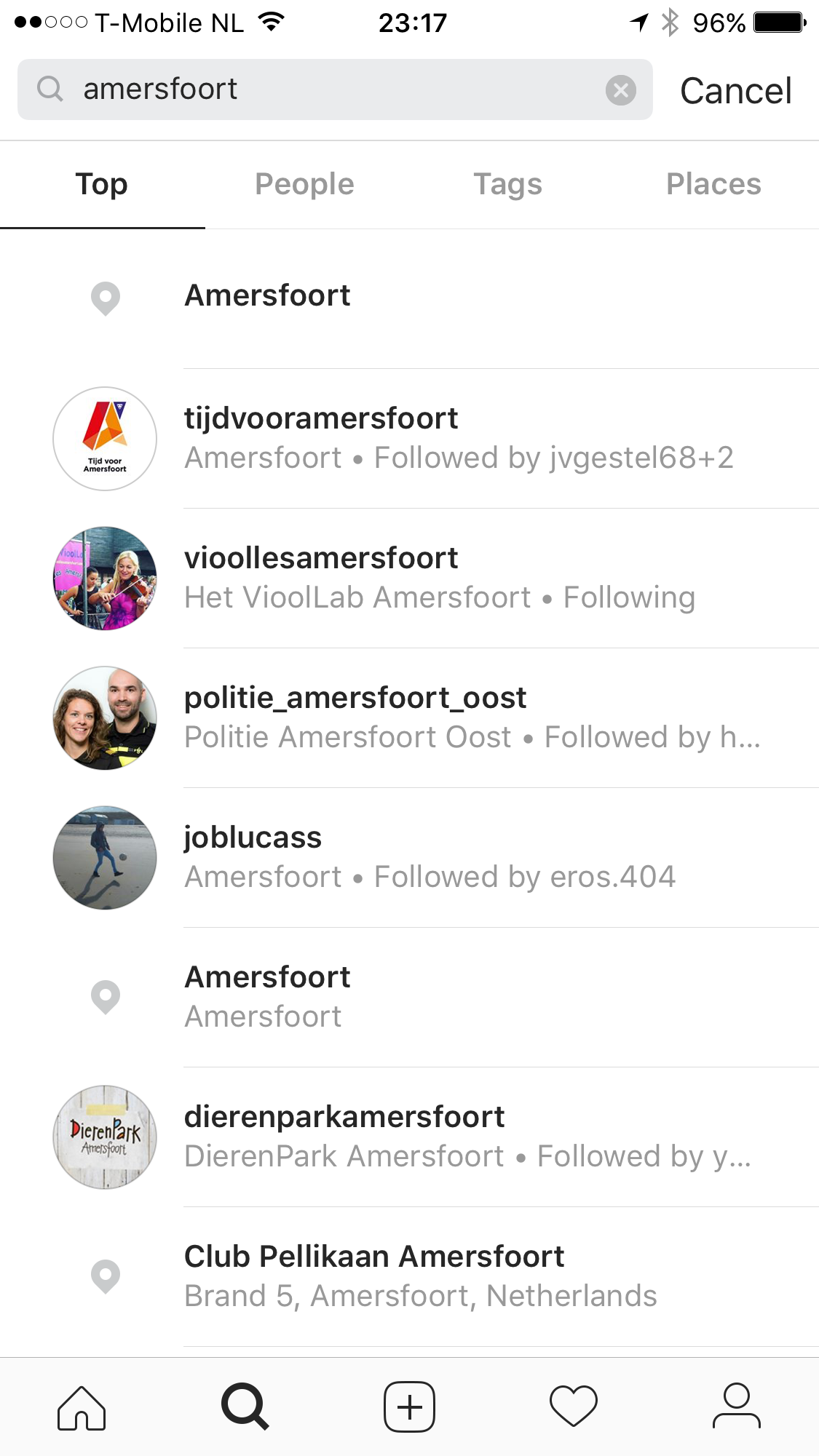Clear the search text
Image resolution: width=819 pixels, height=1456 pixels.
[620, 90]
